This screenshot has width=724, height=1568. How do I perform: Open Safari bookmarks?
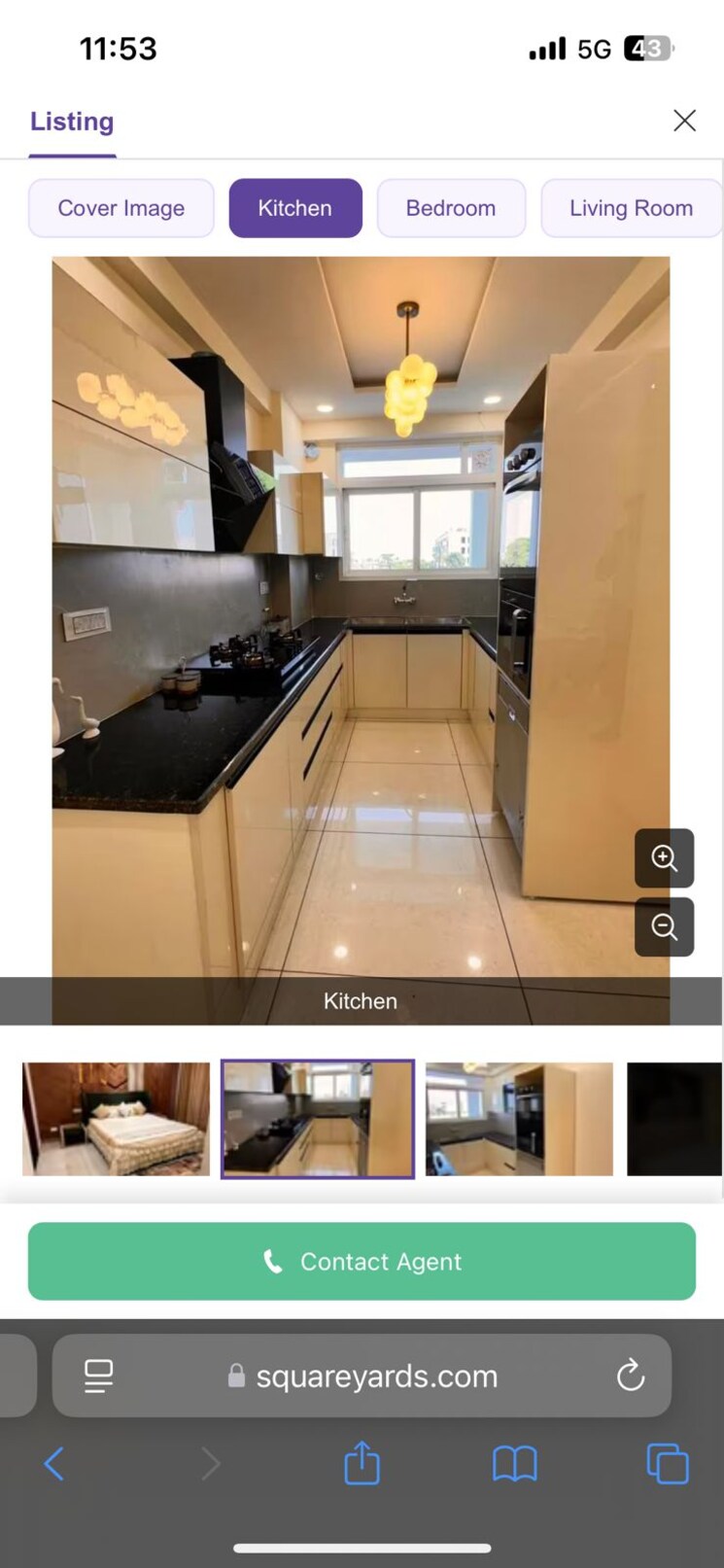tap(514, 1462)
